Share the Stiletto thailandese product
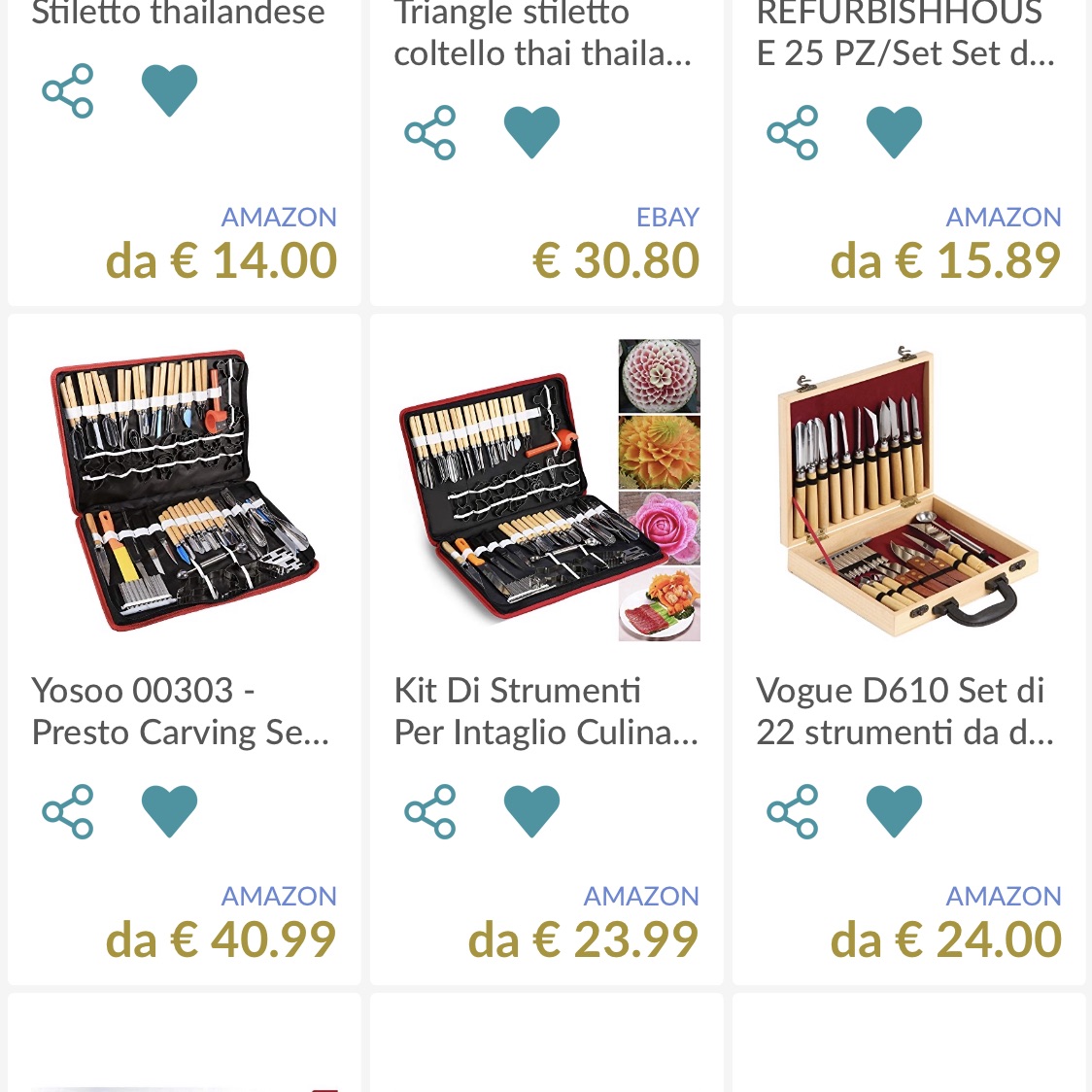Screen dimensions: 1092x1092 tap(68, 91)
